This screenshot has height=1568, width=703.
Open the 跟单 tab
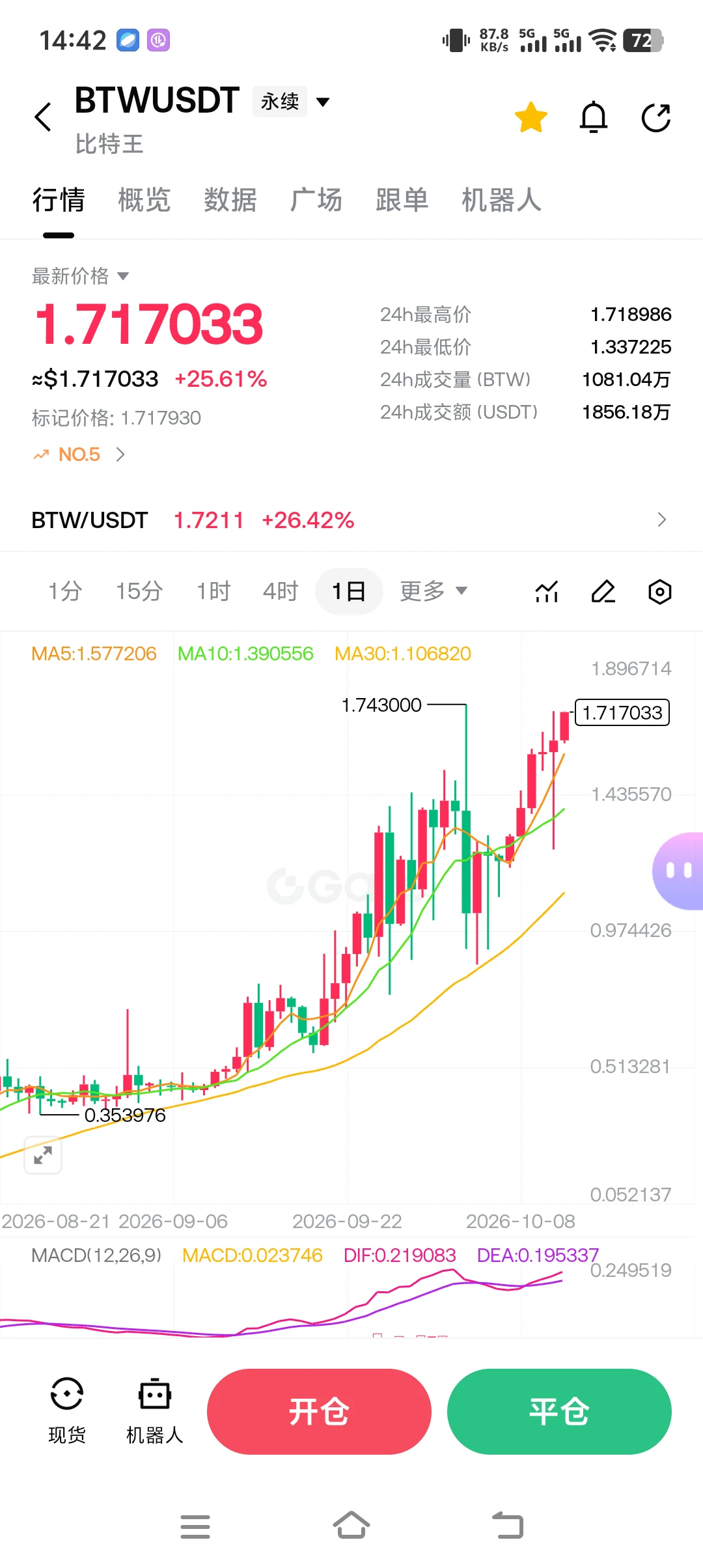click(x=402, y=200)
